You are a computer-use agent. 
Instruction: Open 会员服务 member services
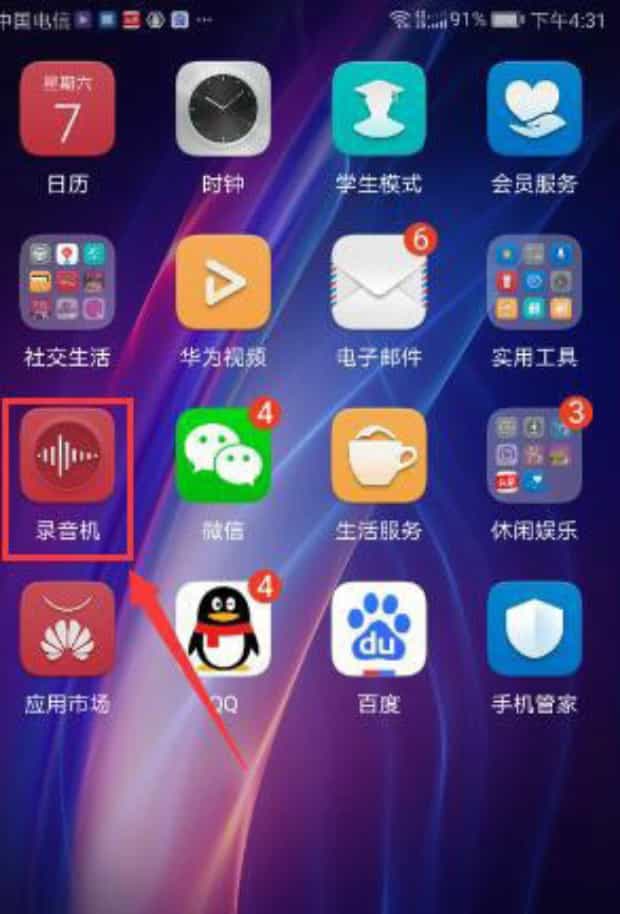(x=534, y=110)
